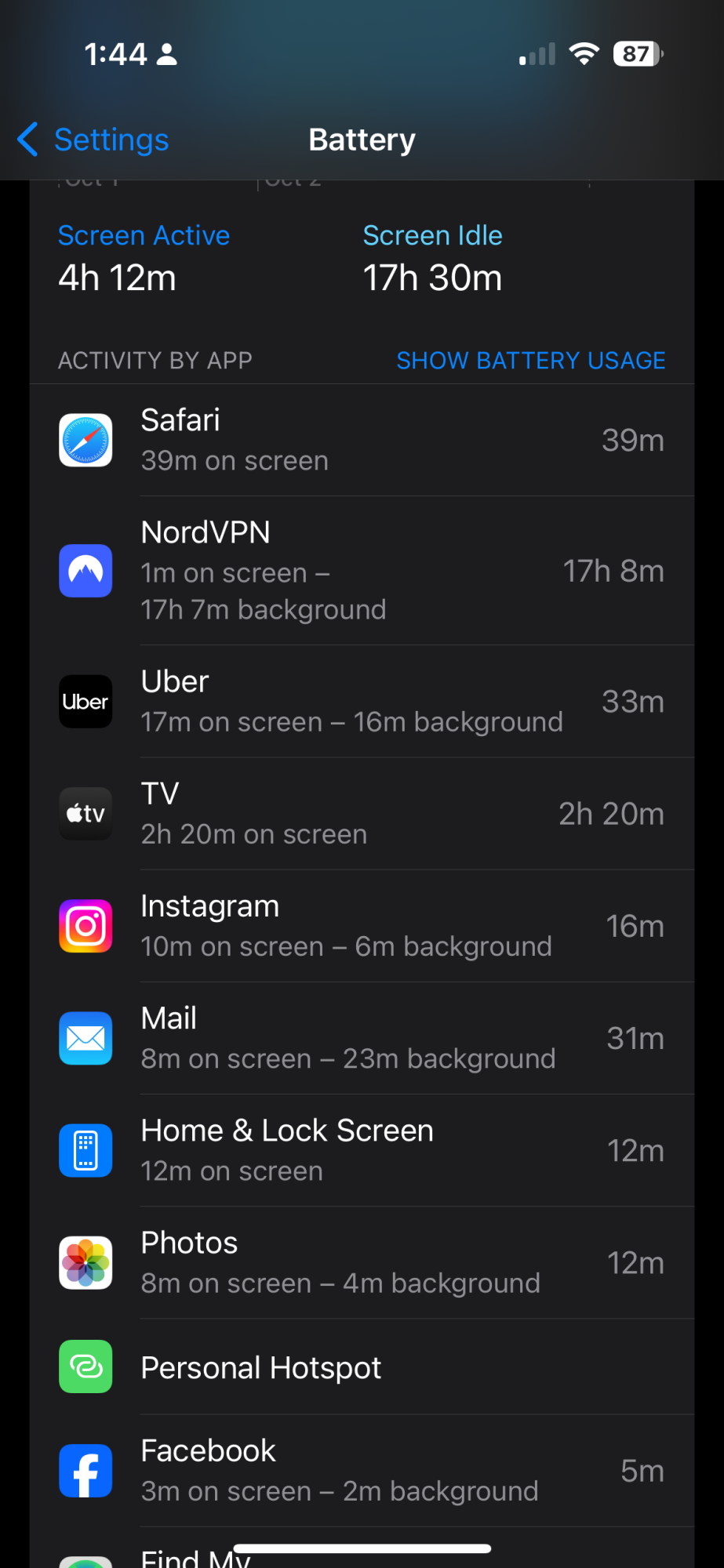Tap Show Battery Usage link
724x1568 pixels.
530,361
